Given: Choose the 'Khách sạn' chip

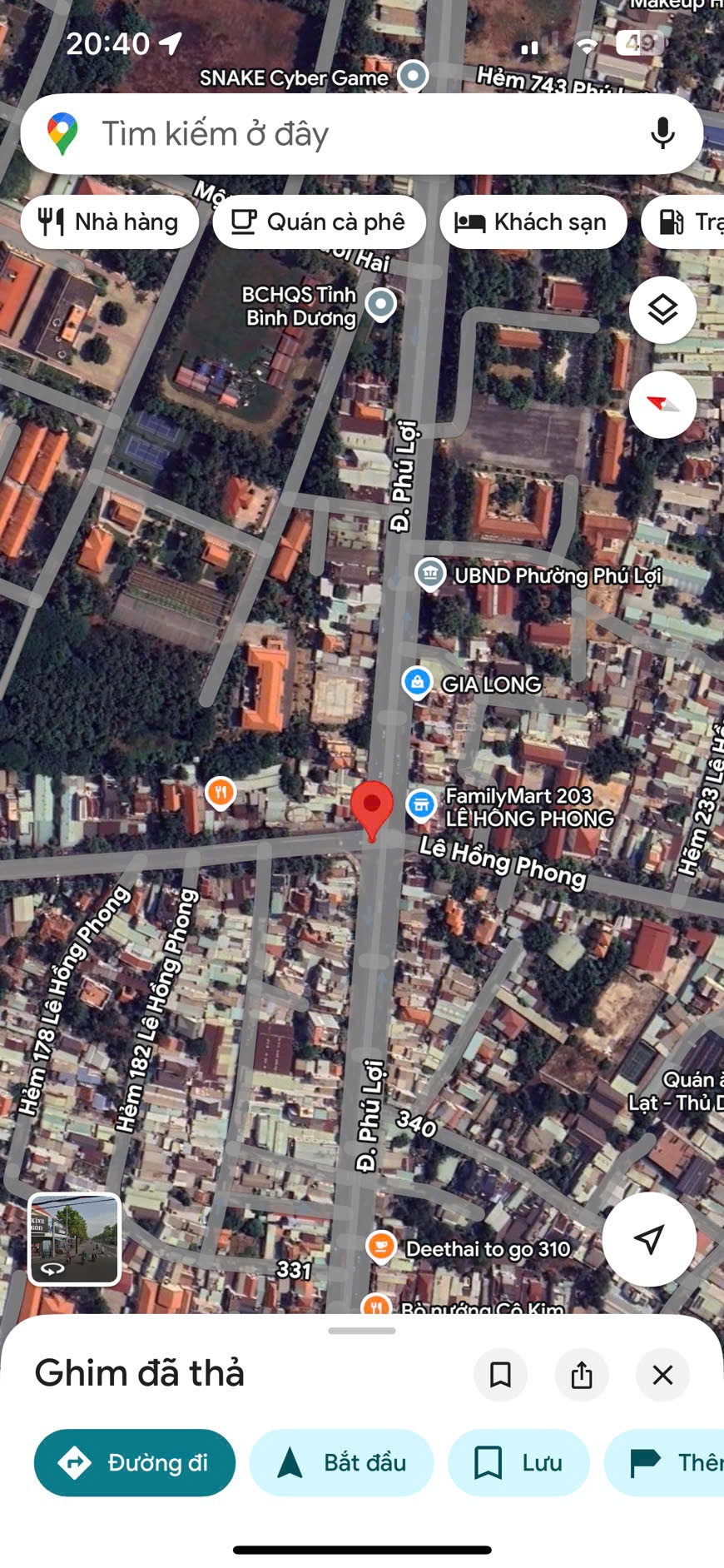Looking at the screenshot, I should tap(533, 222).
